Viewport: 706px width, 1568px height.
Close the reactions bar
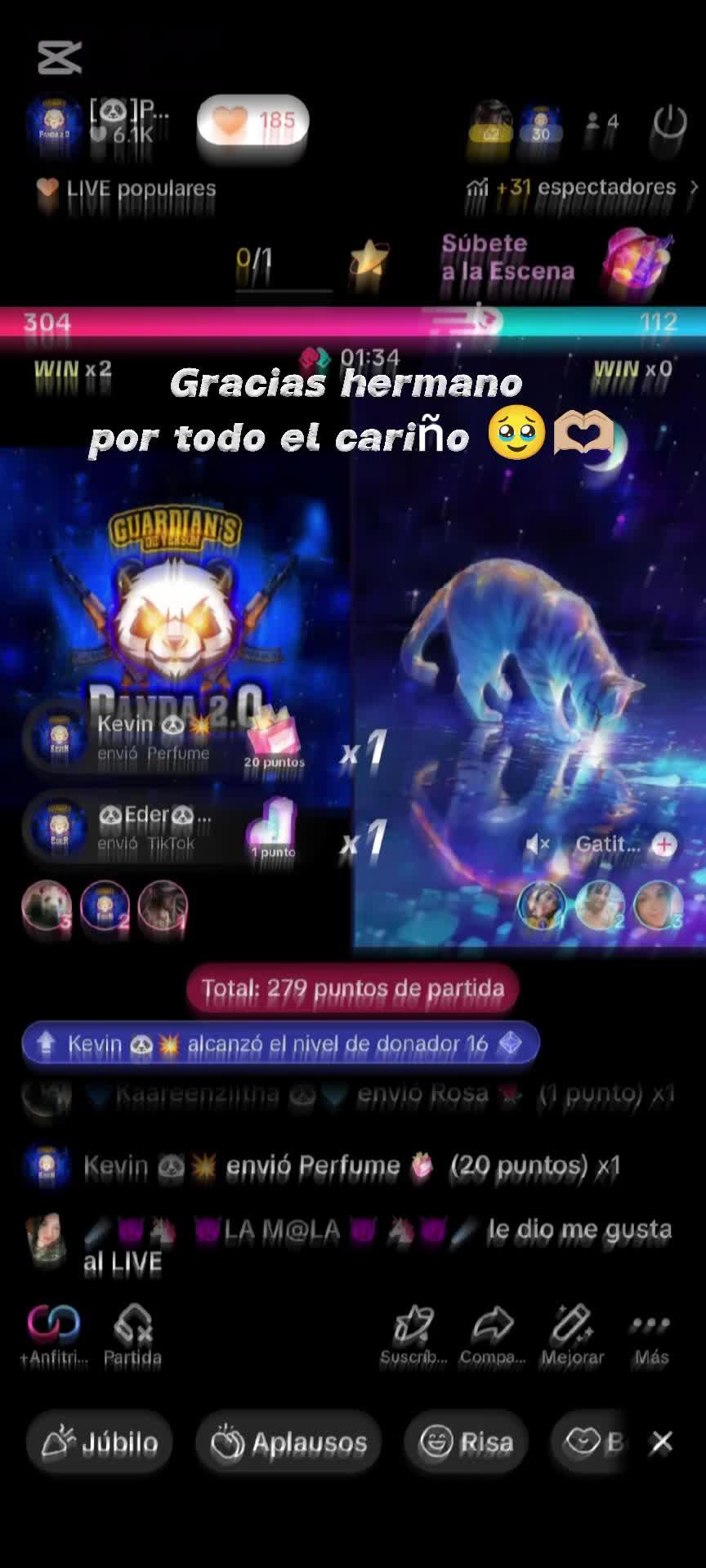point(661,1443)
